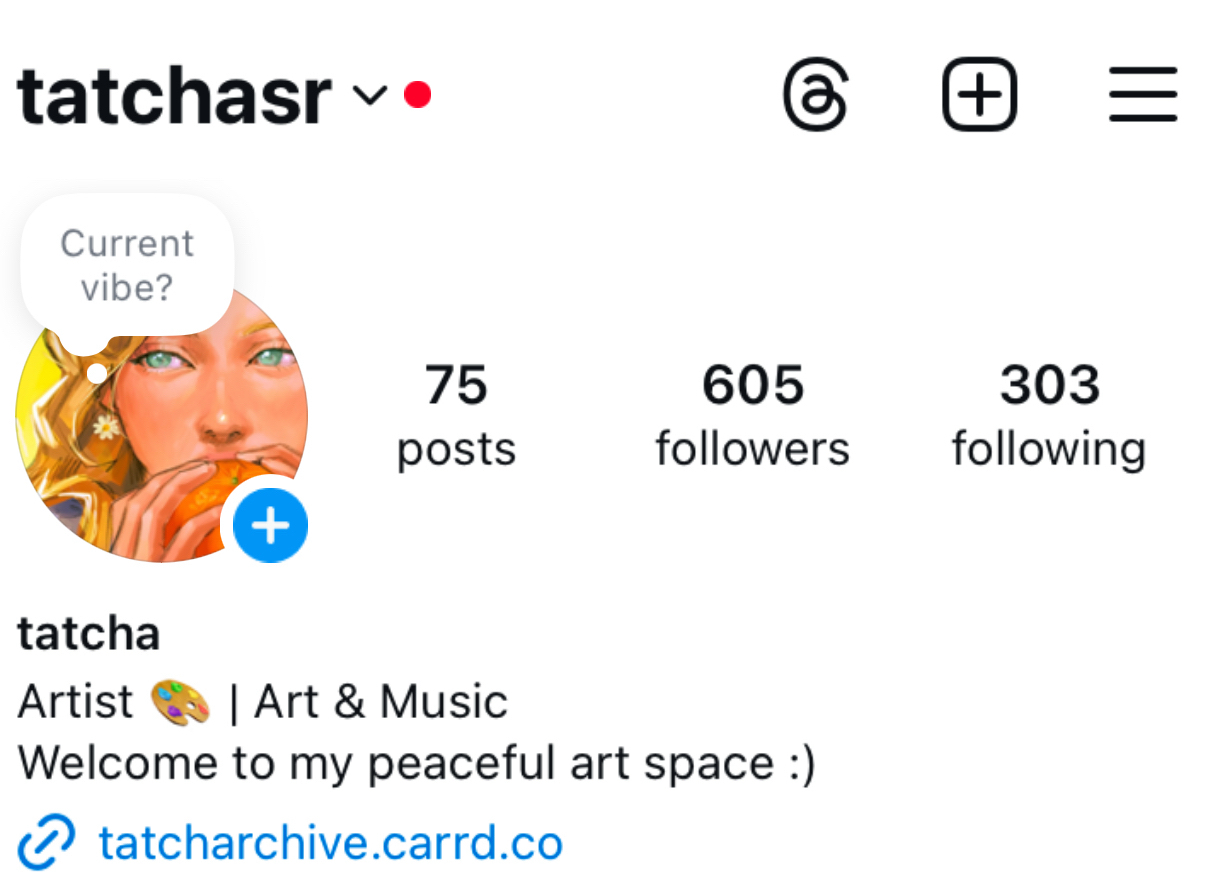
Task: Open the account switcher next to tatchasr
Action: coord(370,96)
